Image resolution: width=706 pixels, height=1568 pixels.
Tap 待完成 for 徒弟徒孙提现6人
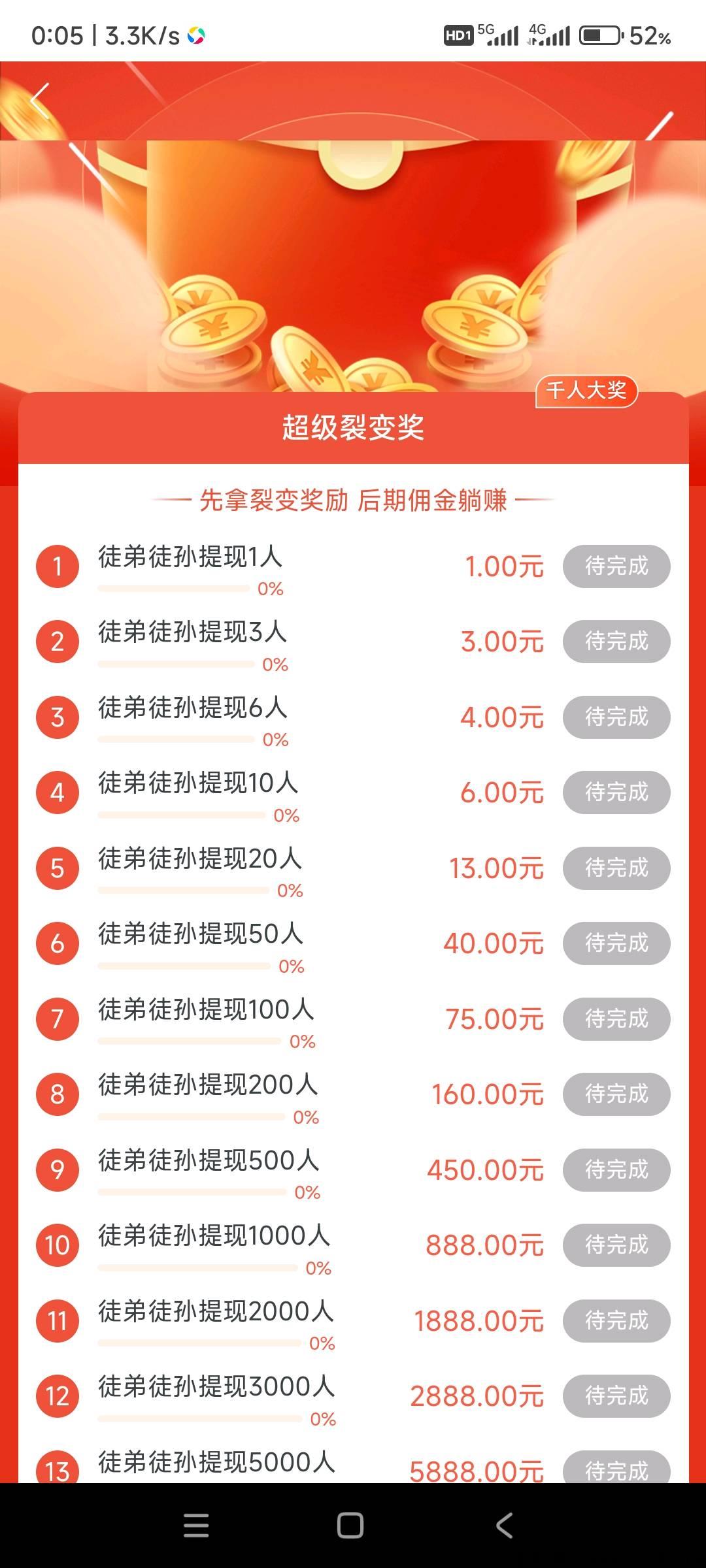616,717
